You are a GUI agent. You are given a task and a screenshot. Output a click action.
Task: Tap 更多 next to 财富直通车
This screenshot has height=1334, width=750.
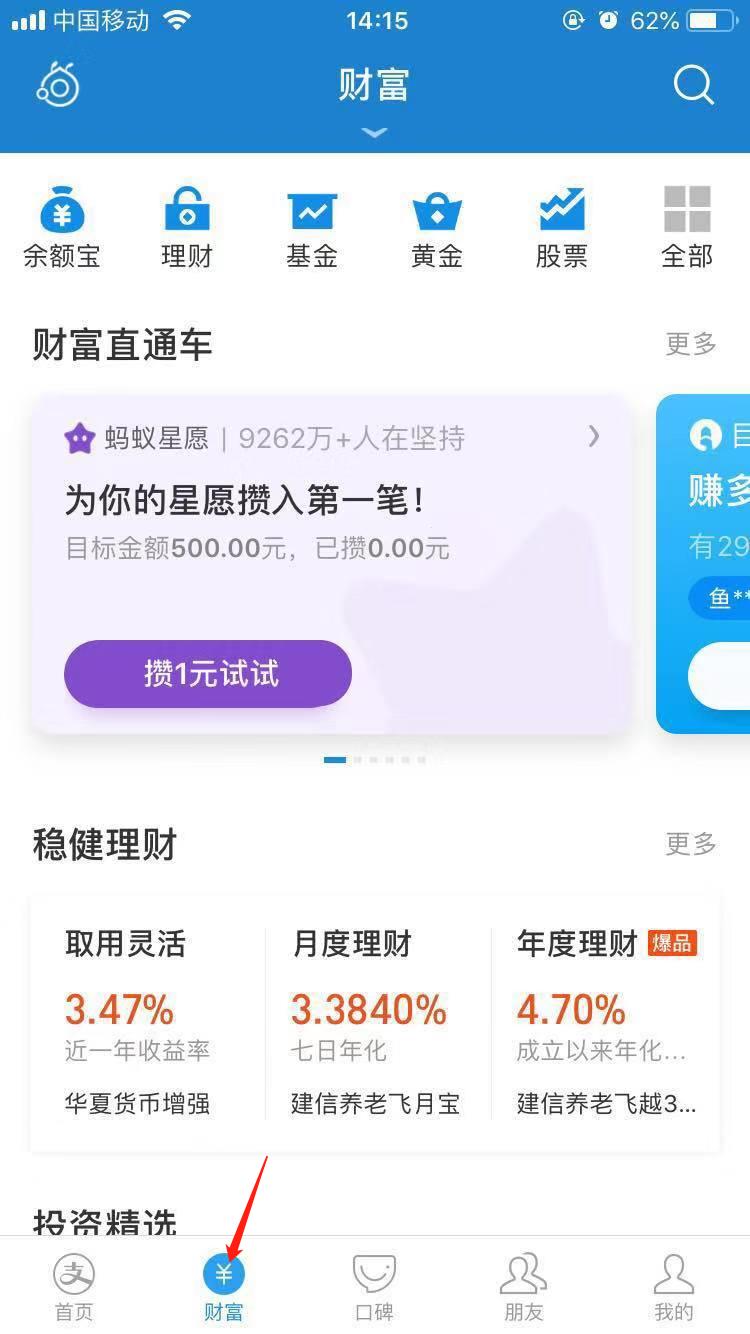coord(690,344)
